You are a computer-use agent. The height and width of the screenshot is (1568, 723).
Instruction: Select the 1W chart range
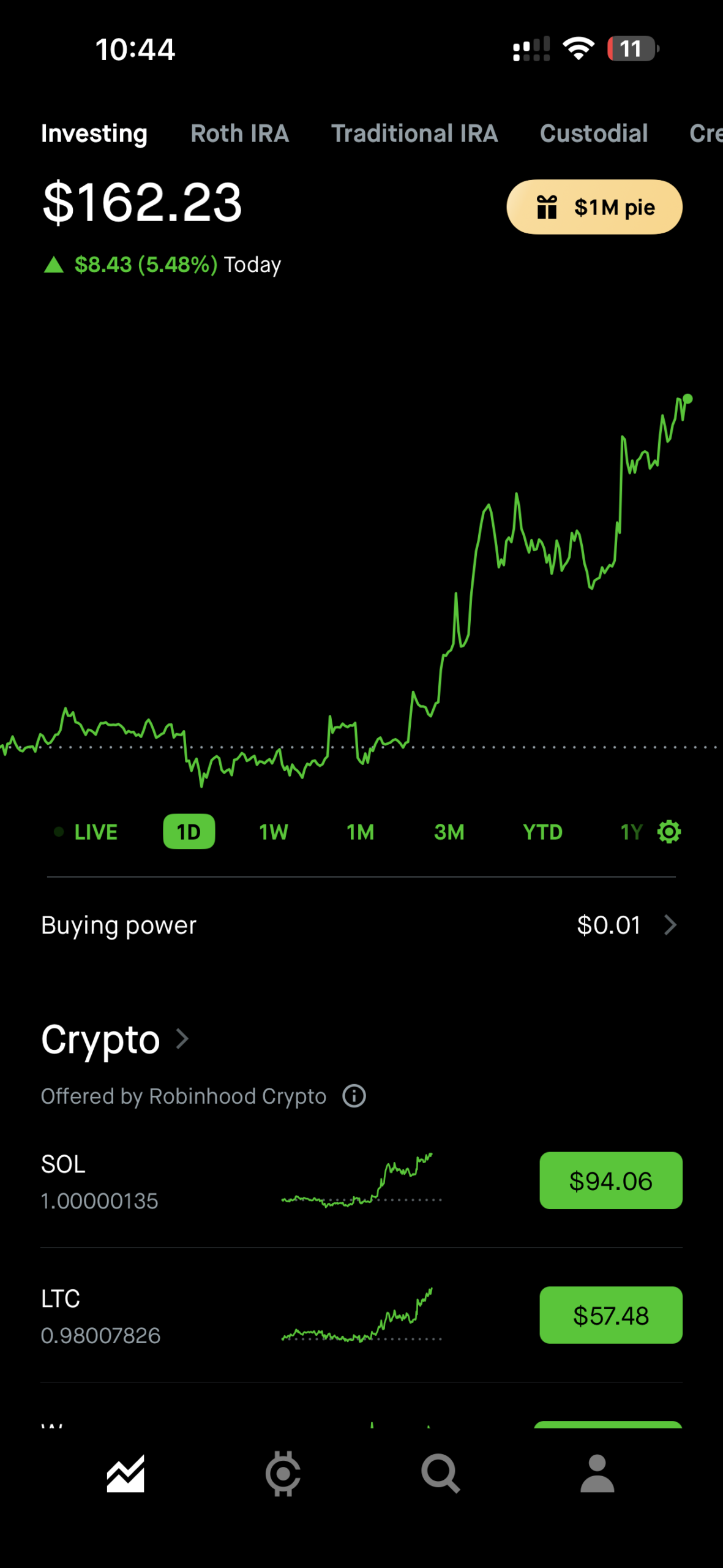273,832
